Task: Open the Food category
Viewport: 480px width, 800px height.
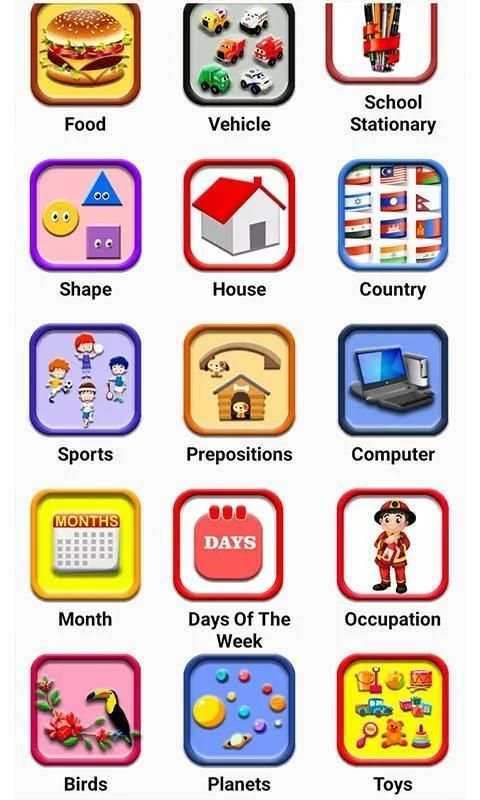Action: 85,54
